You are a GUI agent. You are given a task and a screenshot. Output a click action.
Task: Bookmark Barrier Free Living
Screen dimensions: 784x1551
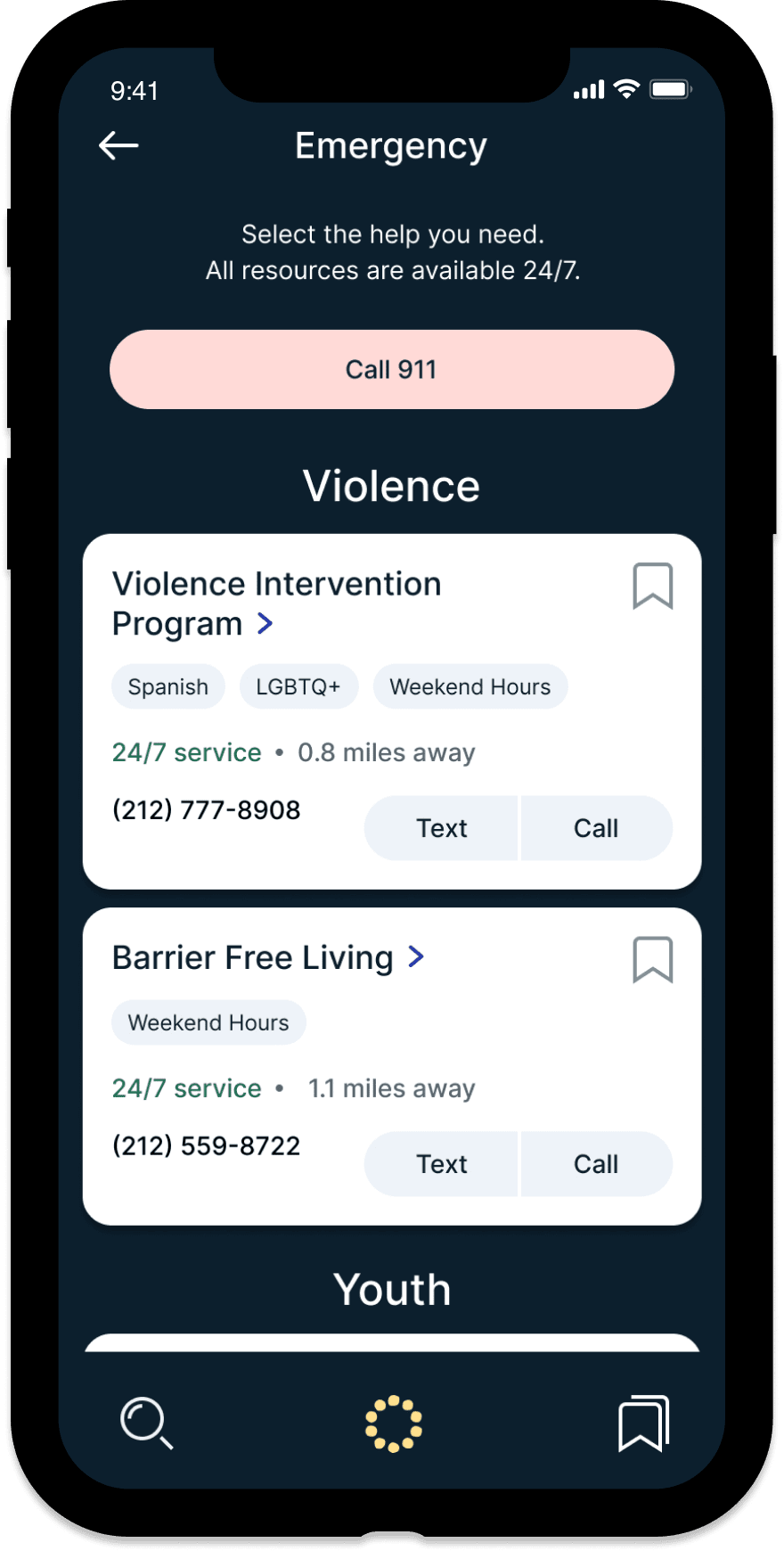coord(652,959)
